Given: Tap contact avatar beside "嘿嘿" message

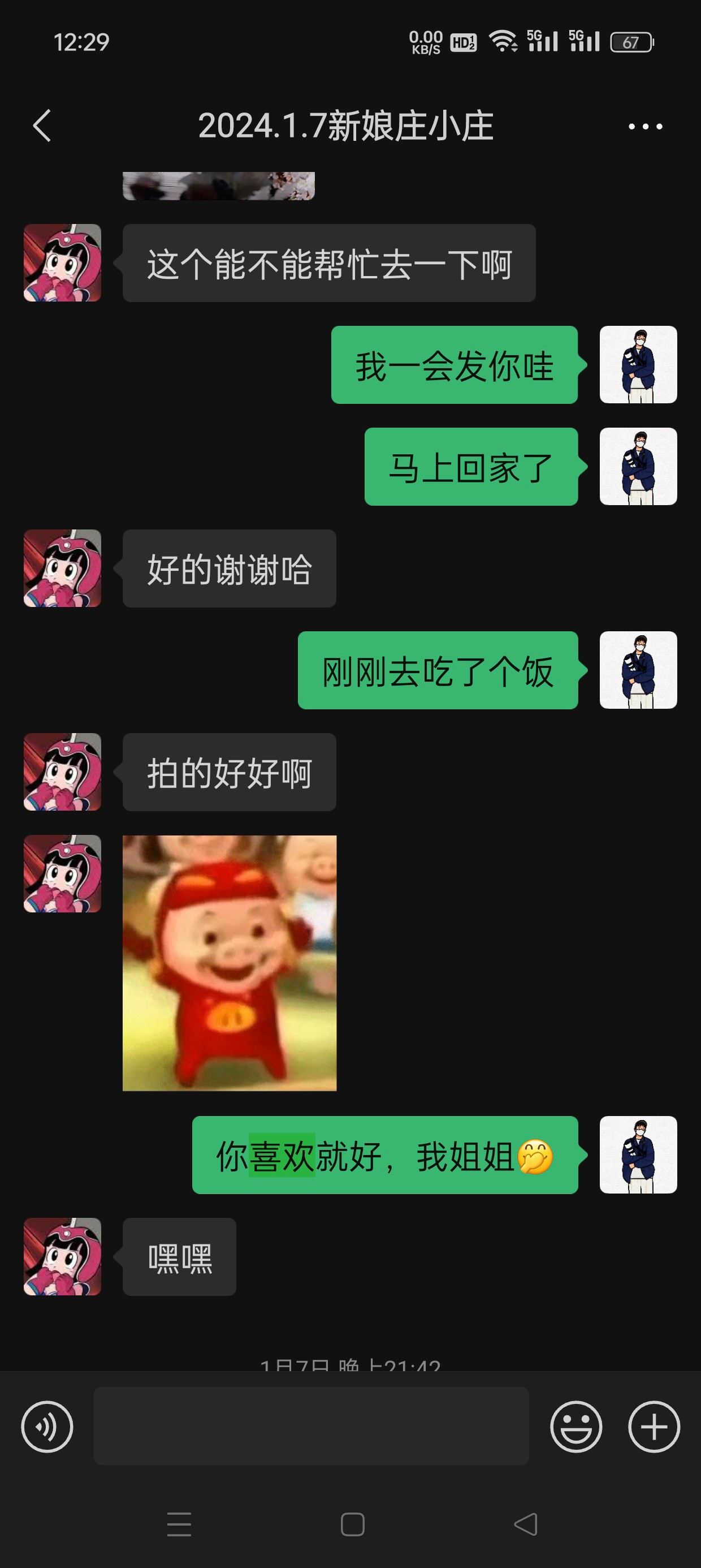Looking at the screenshot, I should click(x=62, y=1256).
